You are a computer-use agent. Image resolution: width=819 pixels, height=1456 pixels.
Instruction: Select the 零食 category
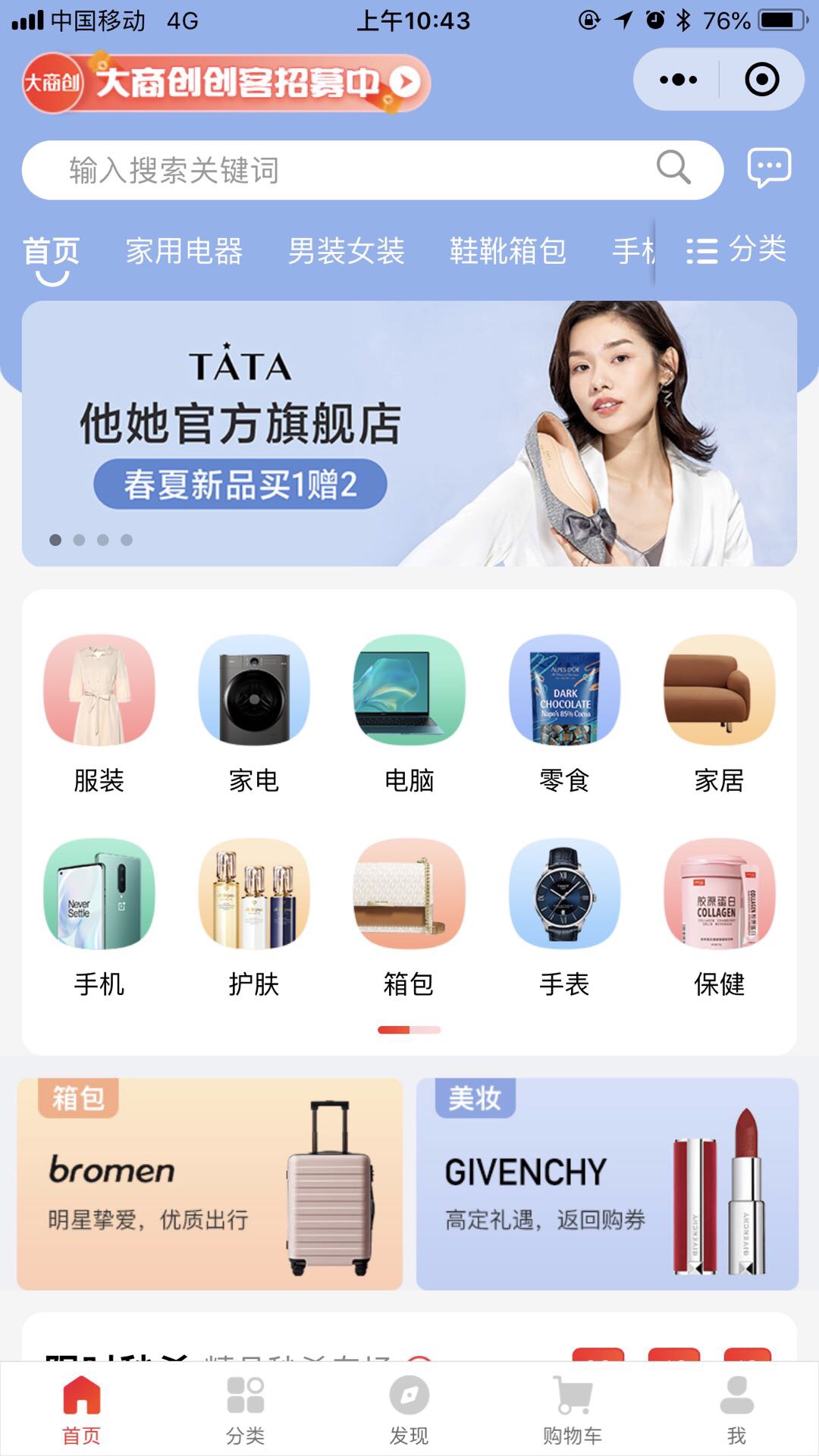click(x=564, y=713)
